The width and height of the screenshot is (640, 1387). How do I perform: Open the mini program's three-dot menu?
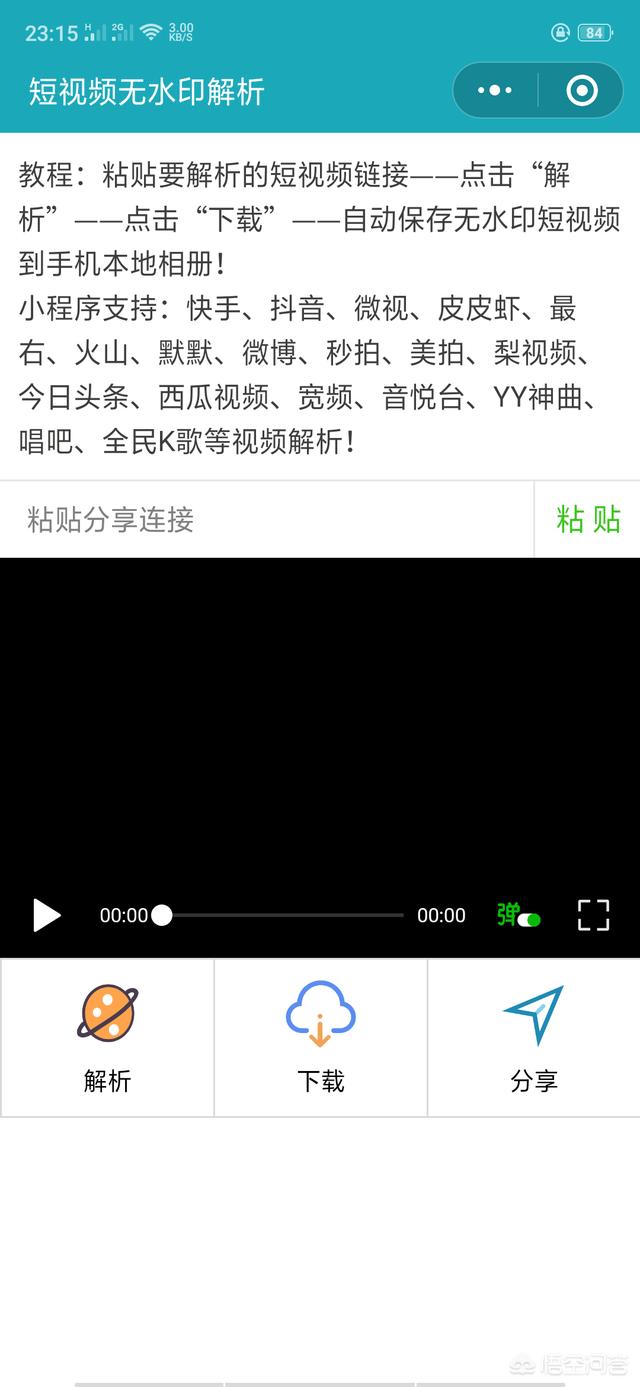495,91
